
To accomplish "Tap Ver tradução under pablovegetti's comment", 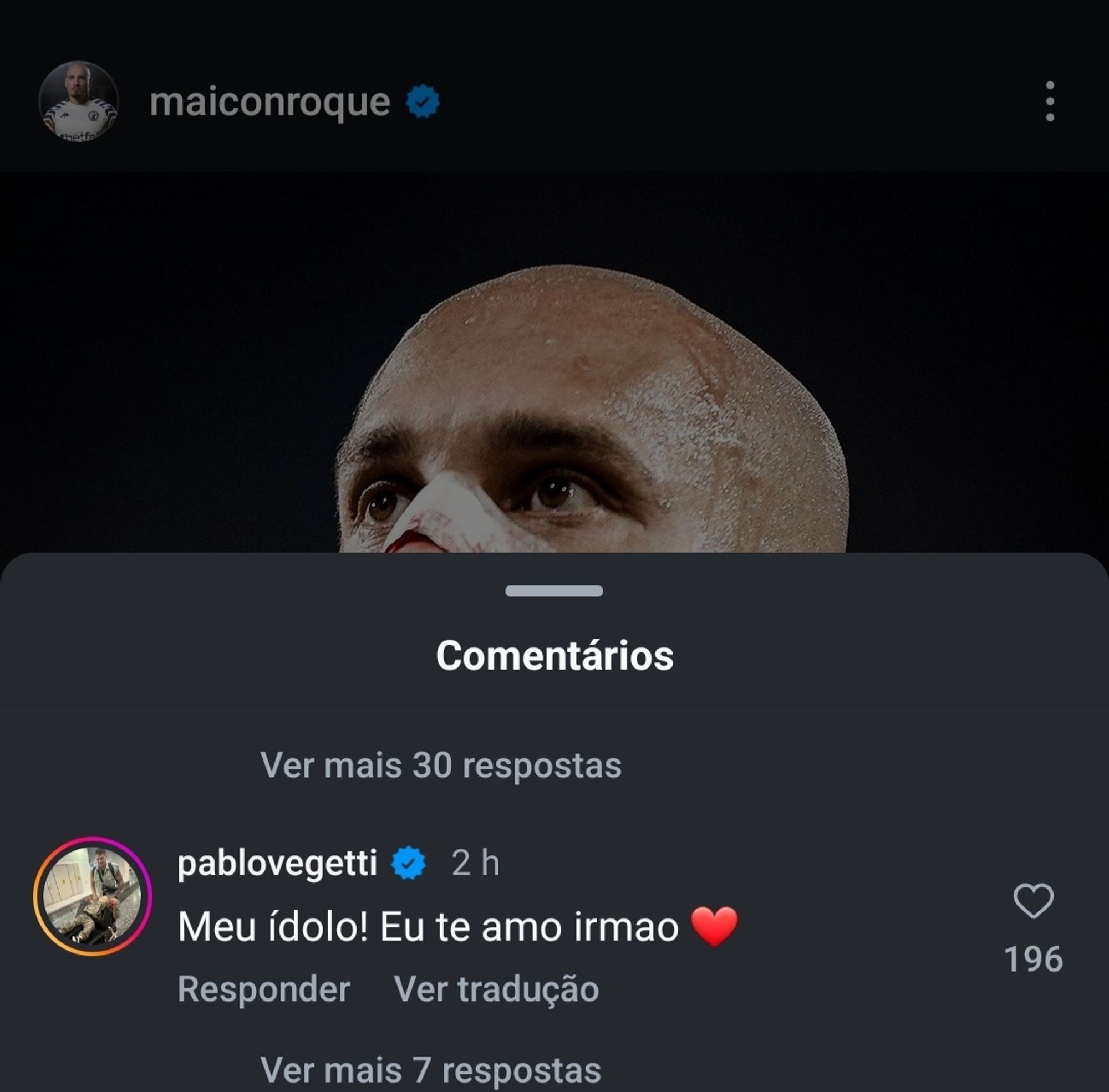I will click(x=496, y=988).
